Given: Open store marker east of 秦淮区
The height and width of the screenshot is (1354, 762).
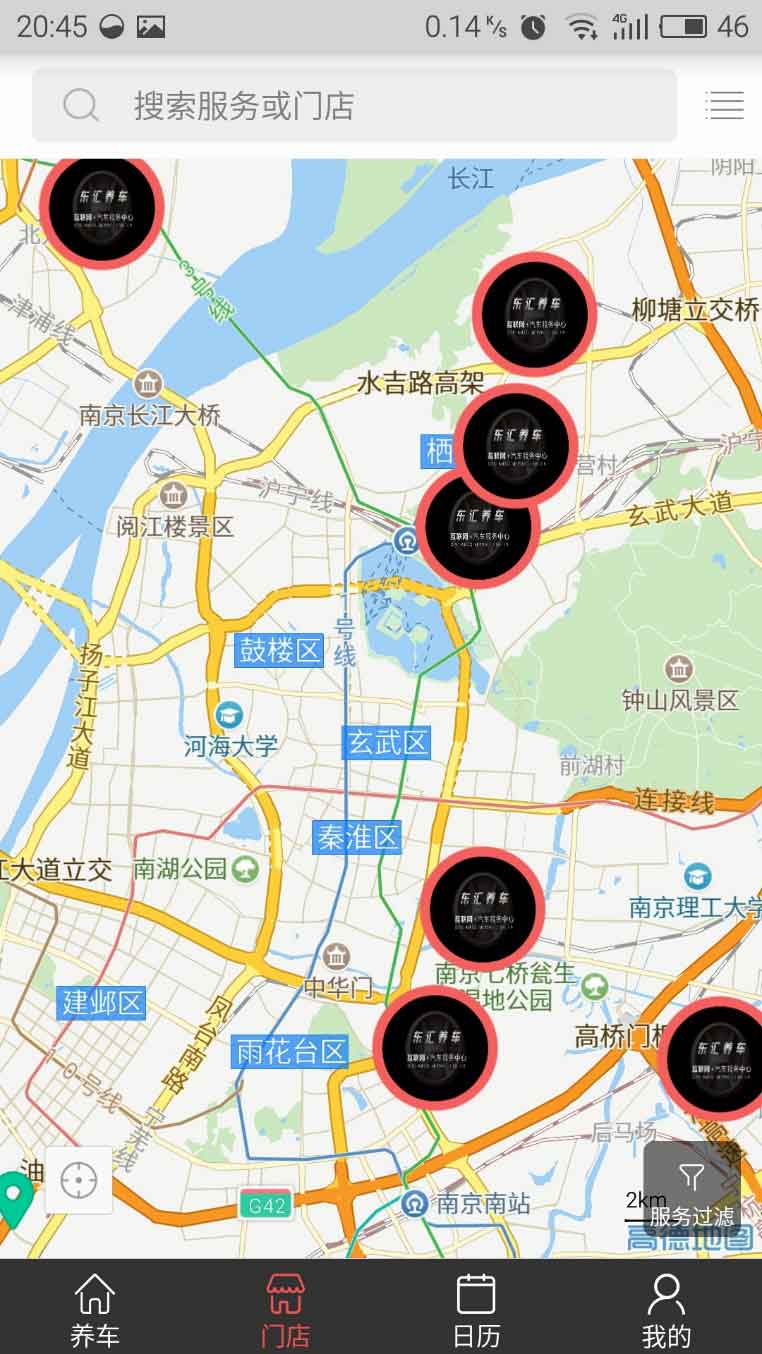Looking at the screenshot, I should (483, 907).
